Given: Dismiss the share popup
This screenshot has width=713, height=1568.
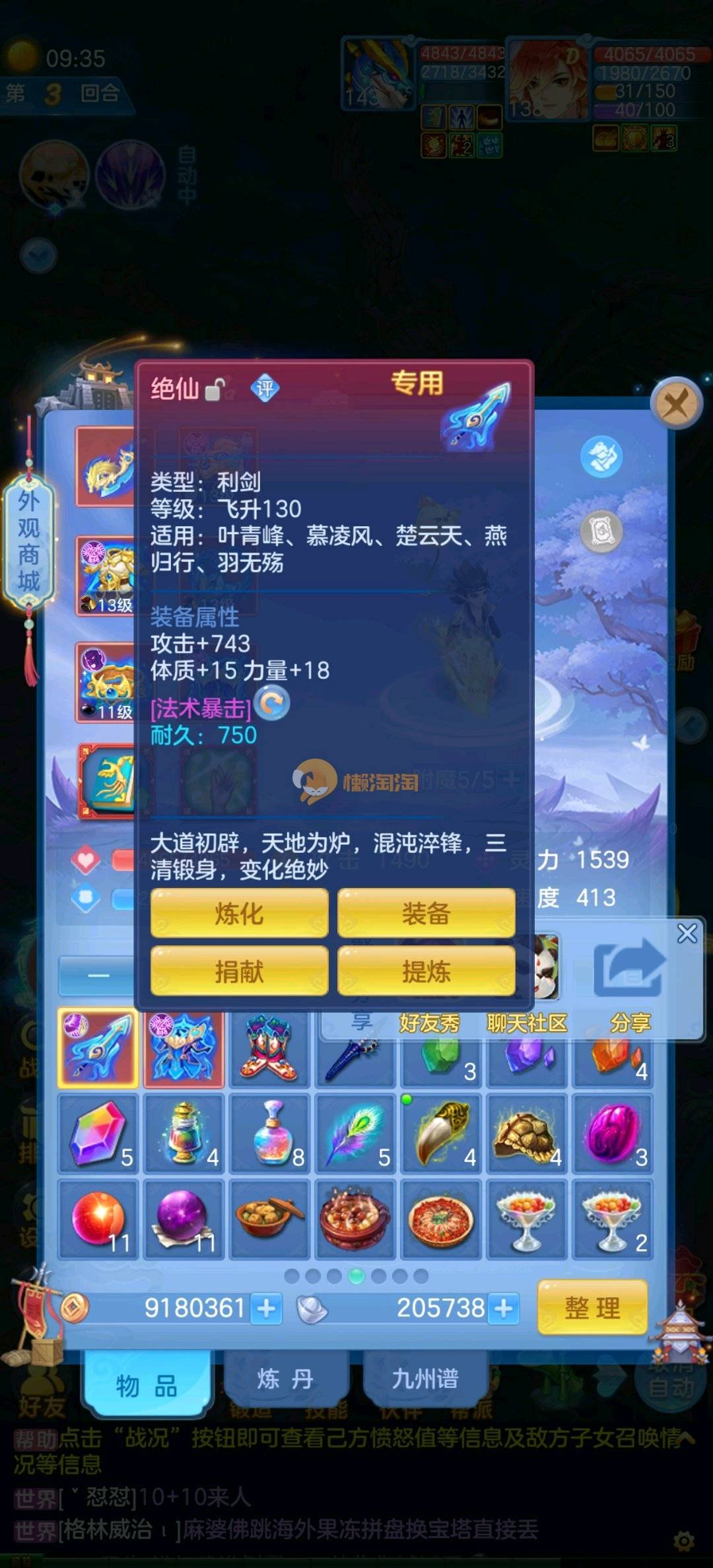Looking at the screenshot, I should (x=687, y=933).
